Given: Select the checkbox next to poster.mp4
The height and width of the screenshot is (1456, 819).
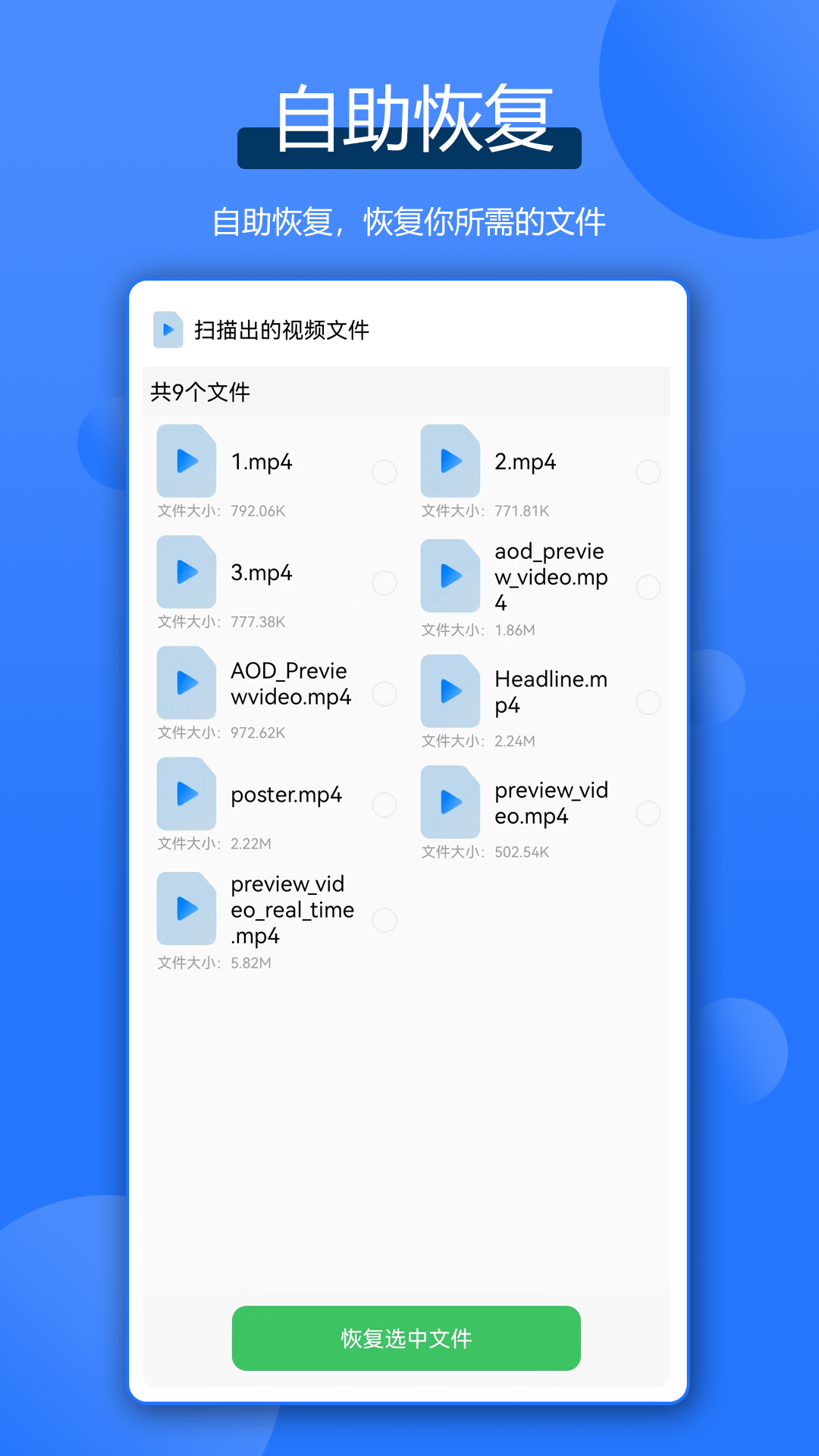Looking at the screenshot, I should [384, 805].
